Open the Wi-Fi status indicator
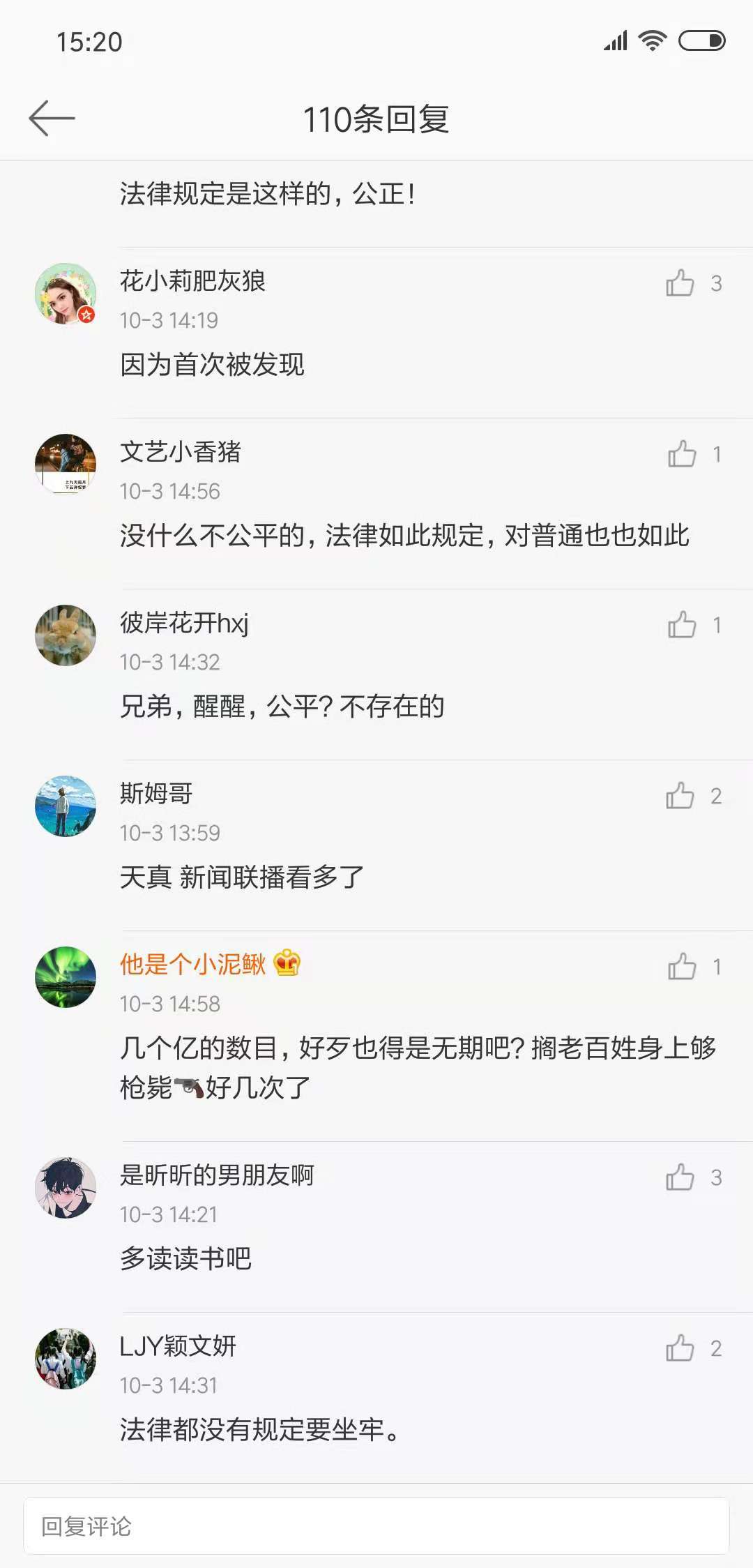The width and height of the screenshot is (753, 1568). [653, 40]
